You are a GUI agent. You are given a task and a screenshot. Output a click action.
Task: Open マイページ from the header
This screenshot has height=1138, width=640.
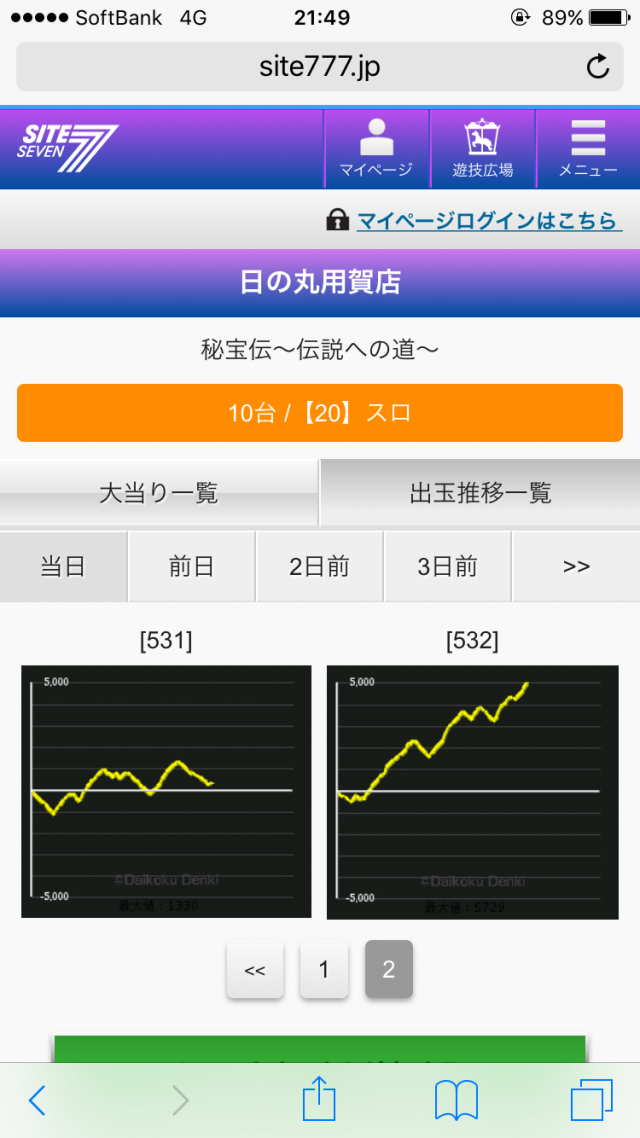click(376, 149)
